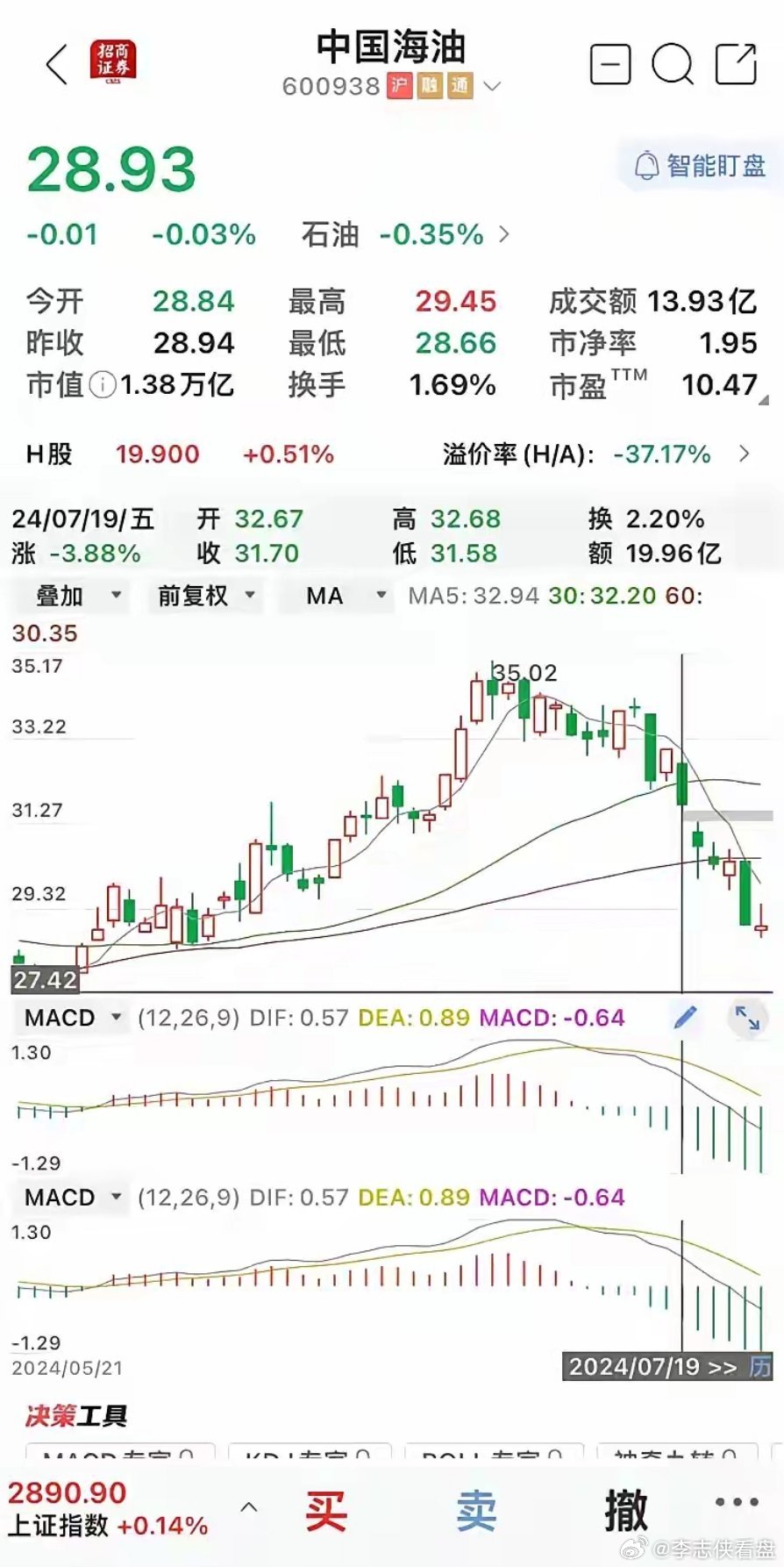Tap 买 to buy the stock
This screenshot has width=784, height=1567.
(x=326, y=1510)
